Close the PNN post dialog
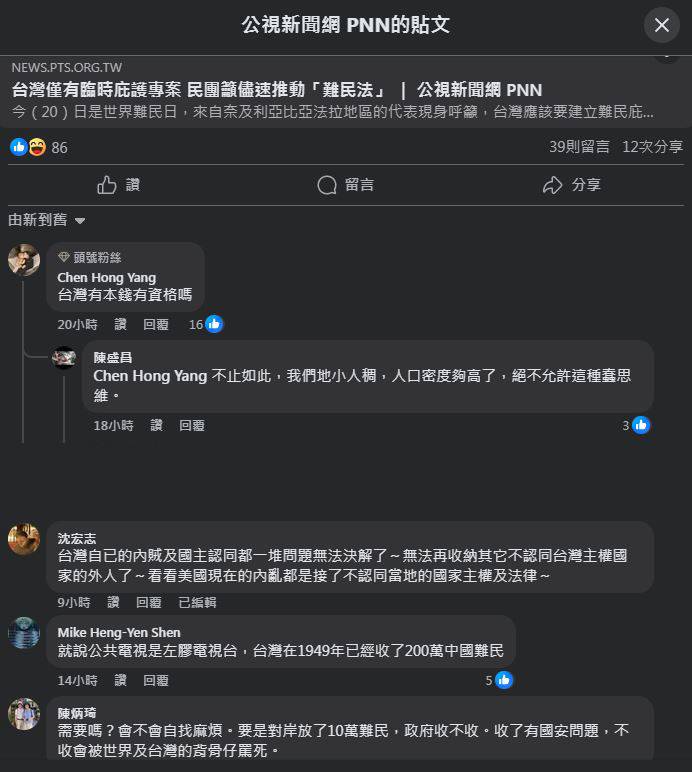 pos(661,25)
